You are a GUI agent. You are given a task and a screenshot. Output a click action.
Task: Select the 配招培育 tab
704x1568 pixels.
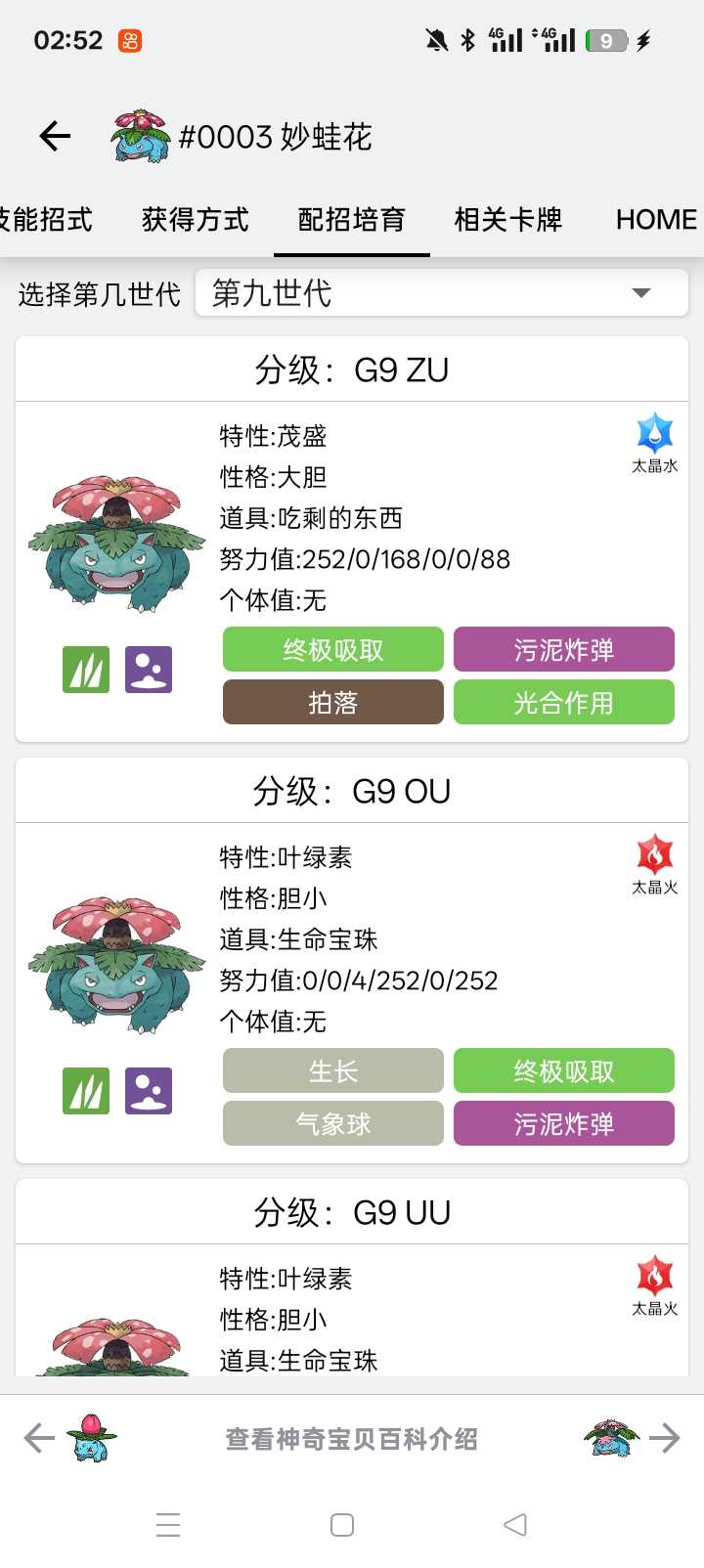pos(352,219)
